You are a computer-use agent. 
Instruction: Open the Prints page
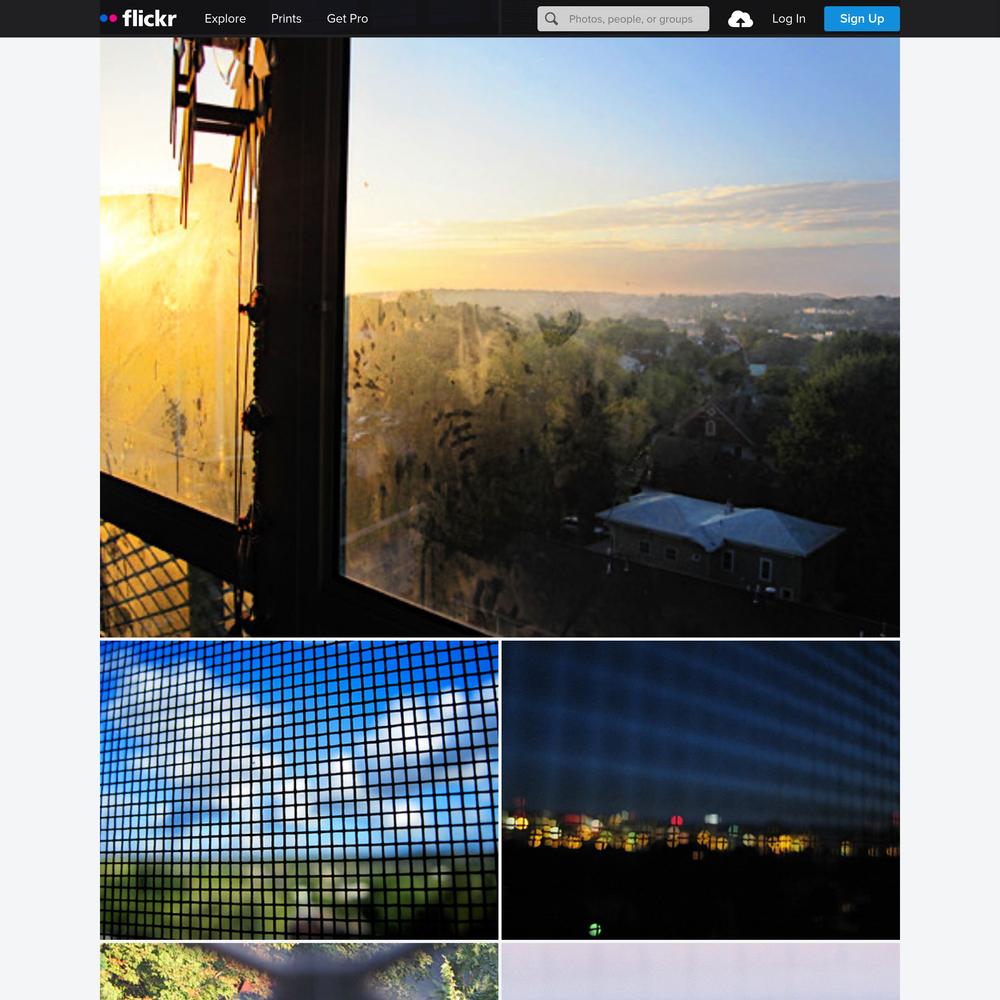pos(286,18)
